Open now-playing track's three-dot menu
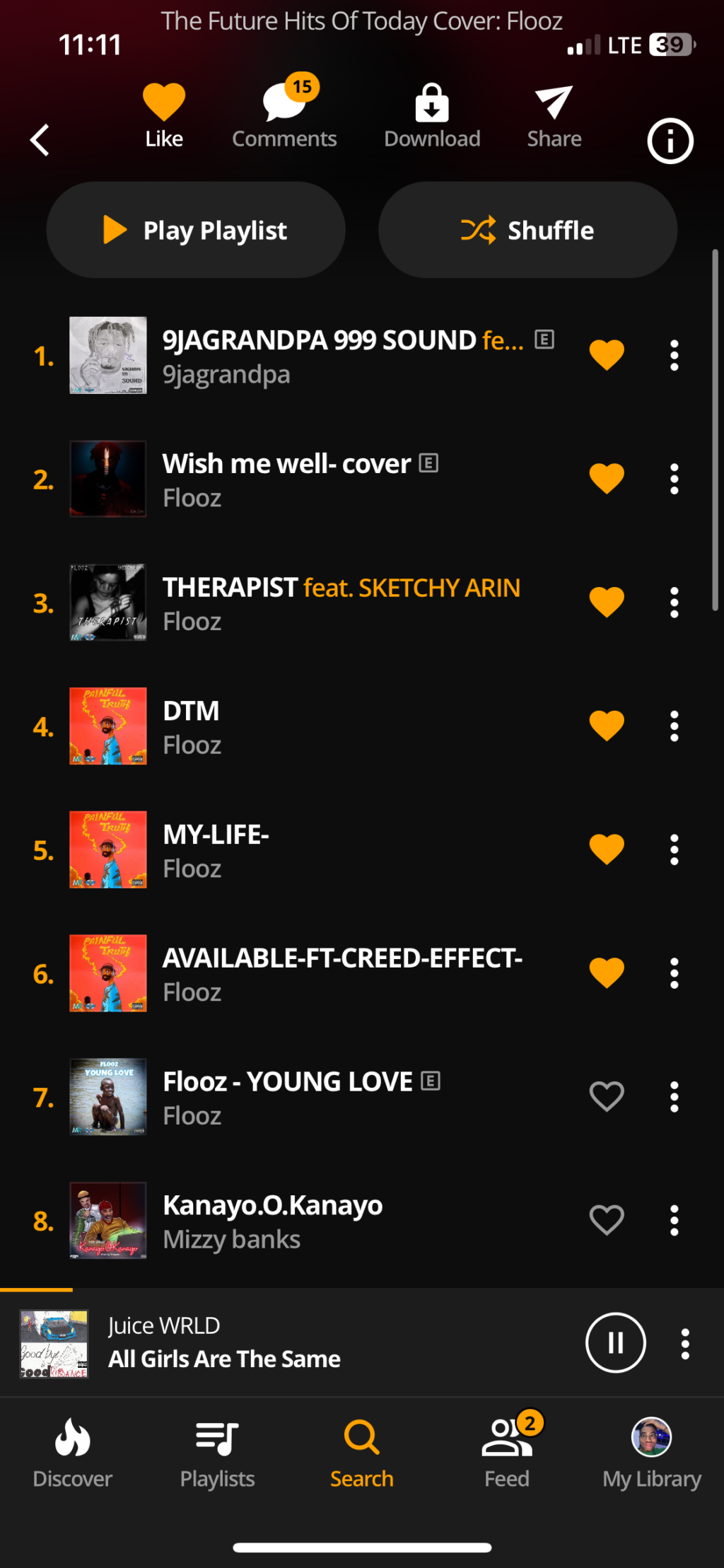 [684, 1343]
